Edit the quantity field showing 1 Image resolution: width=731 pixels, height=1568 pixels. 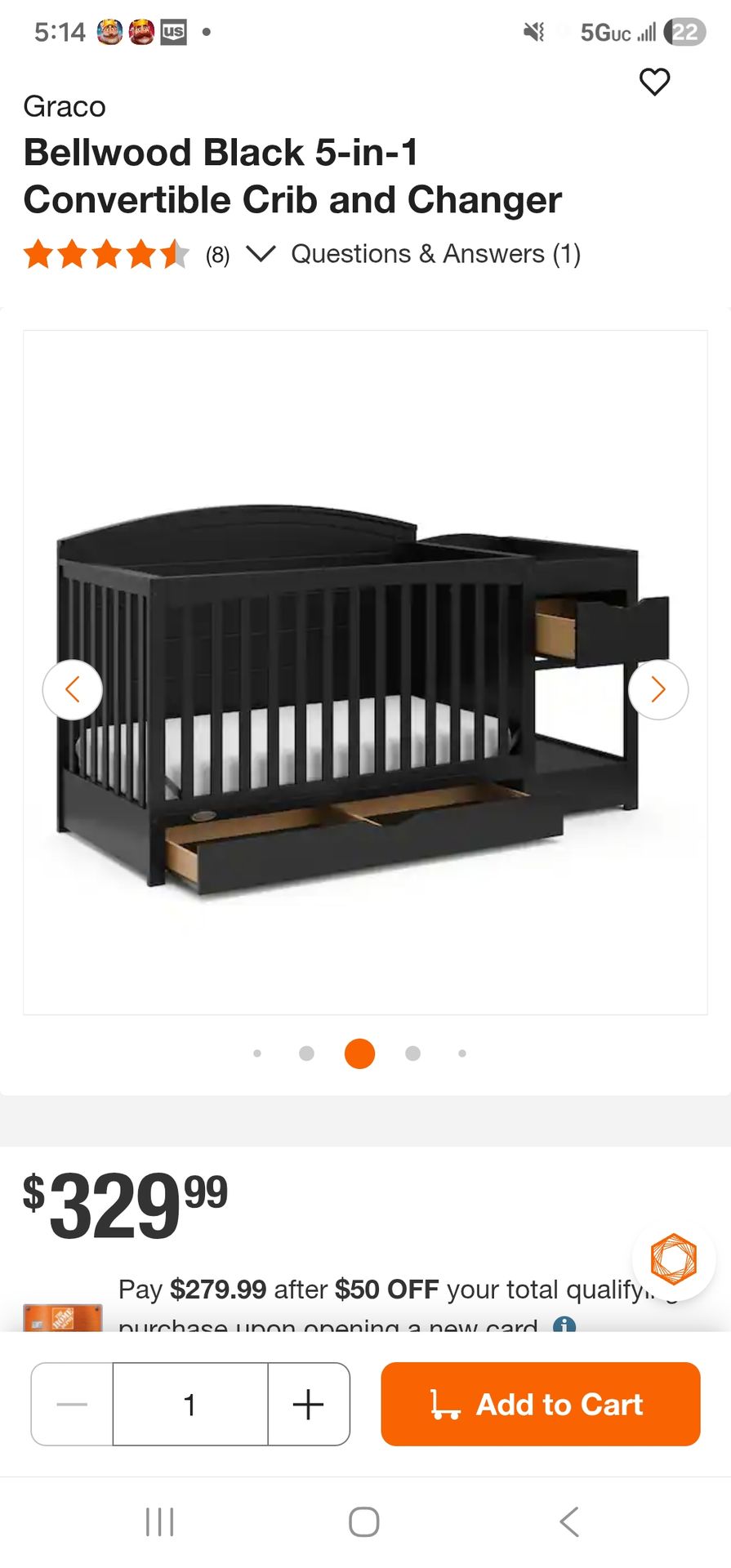coord(190,1404)
